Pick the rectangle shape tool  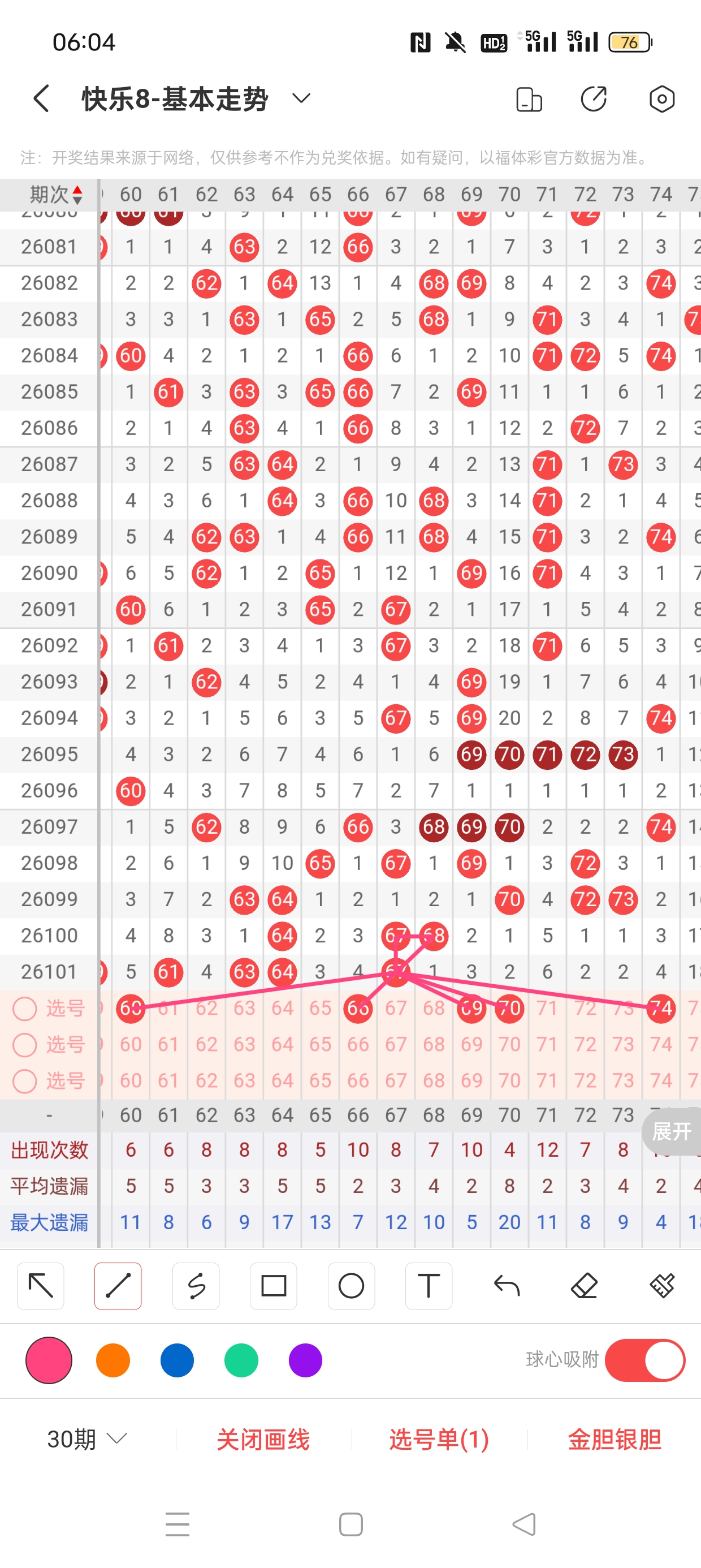point(273,1286)
